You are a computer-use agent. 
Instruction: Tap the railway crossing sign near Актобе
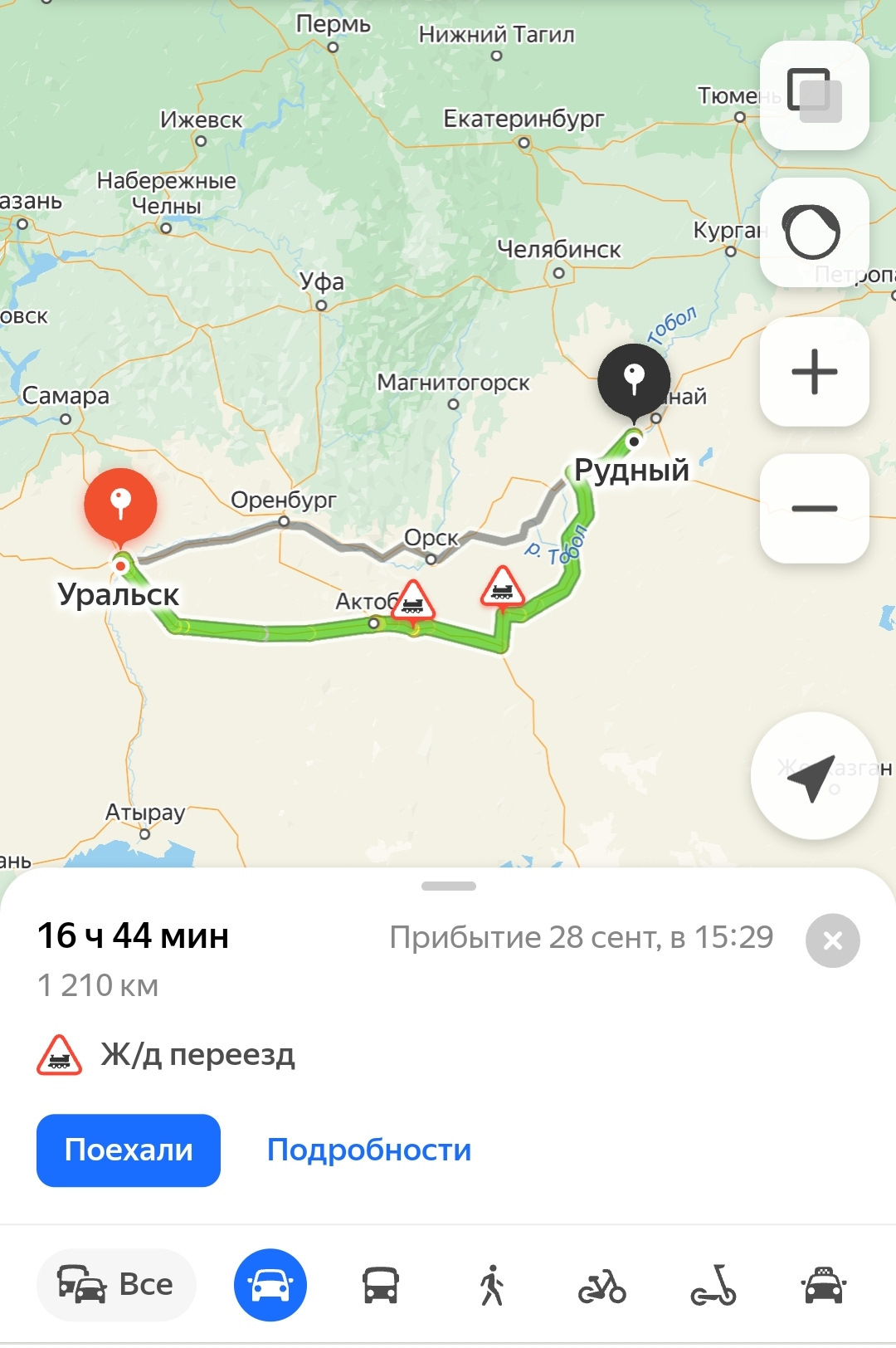point(413,599)
